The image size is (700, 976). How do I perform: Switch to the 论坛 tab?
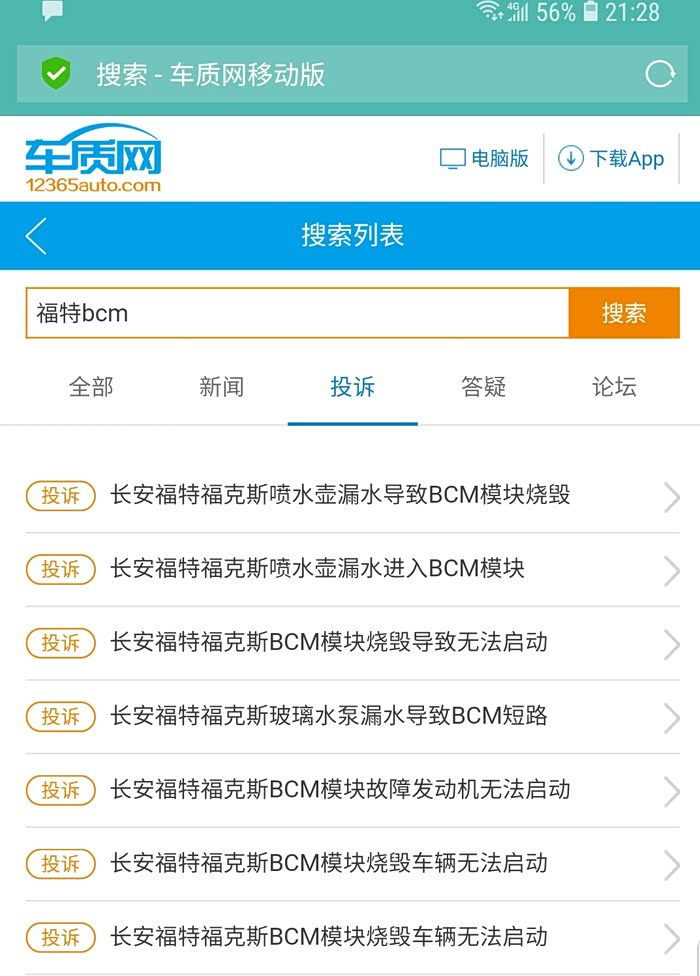[614, 387]
